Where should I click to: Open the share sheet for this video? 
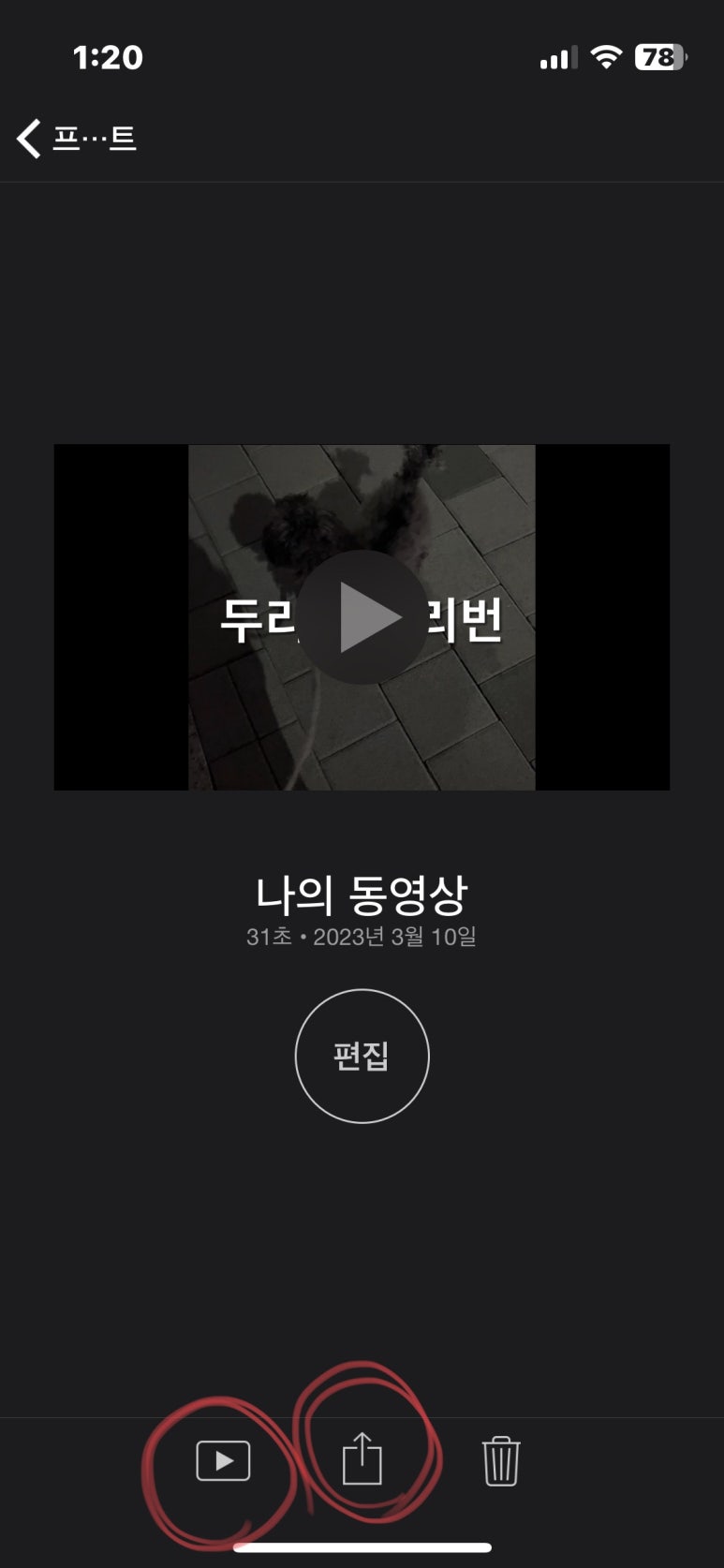click(362, 1459)
